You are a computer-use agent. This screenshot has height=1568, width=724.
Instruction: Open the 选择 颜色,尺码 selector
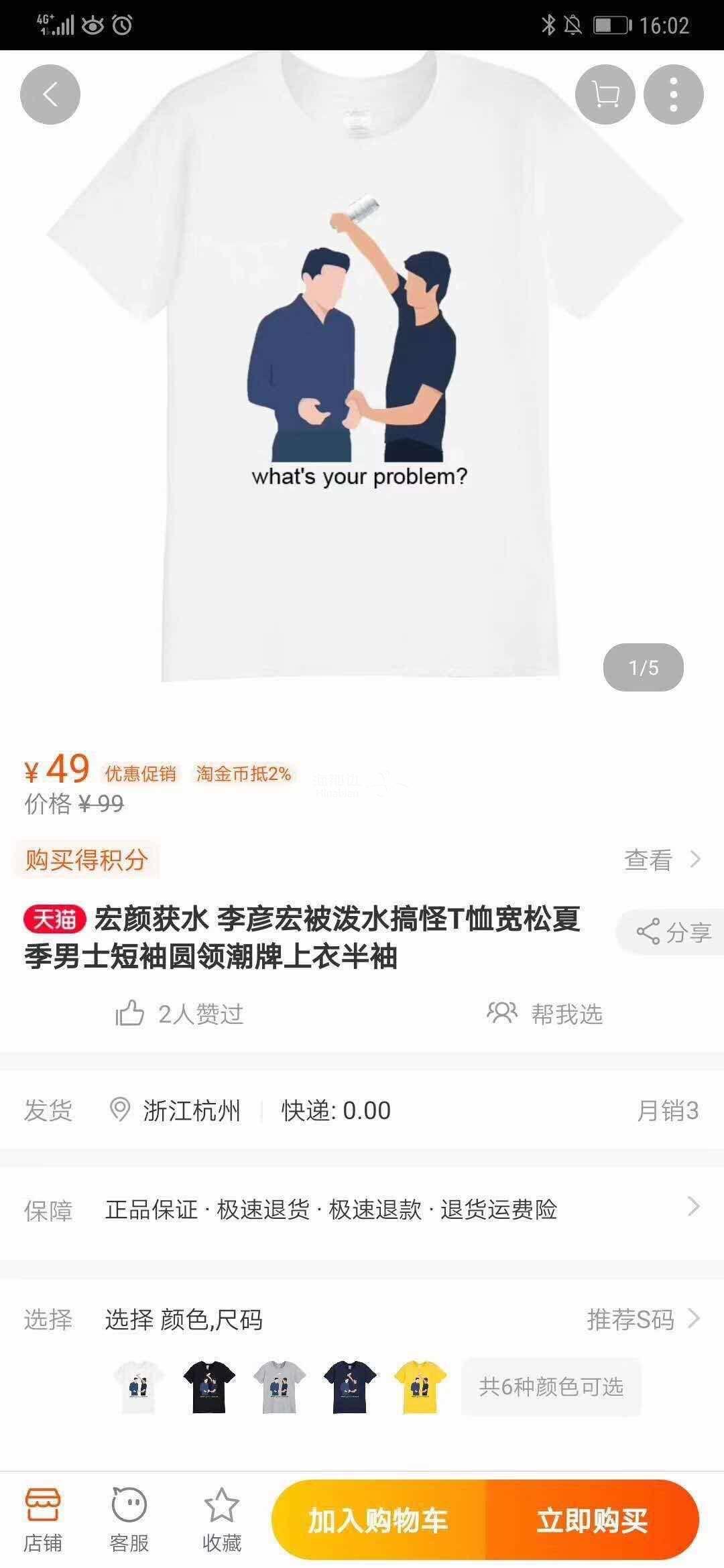coord(362,1319)
